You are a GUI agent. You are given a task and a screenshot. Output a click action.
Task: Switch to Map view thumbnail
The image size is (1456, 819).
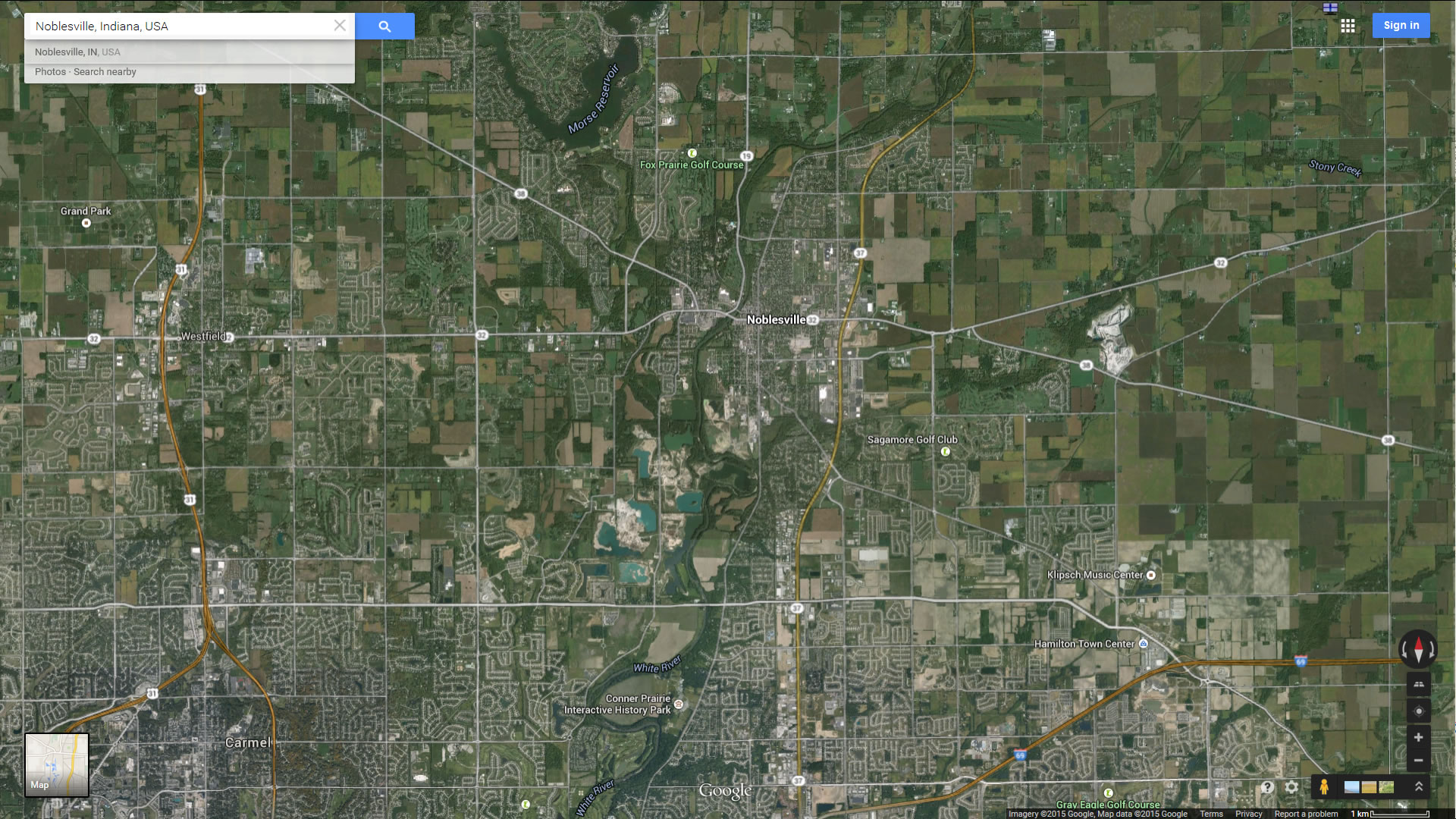coord(57,764)
